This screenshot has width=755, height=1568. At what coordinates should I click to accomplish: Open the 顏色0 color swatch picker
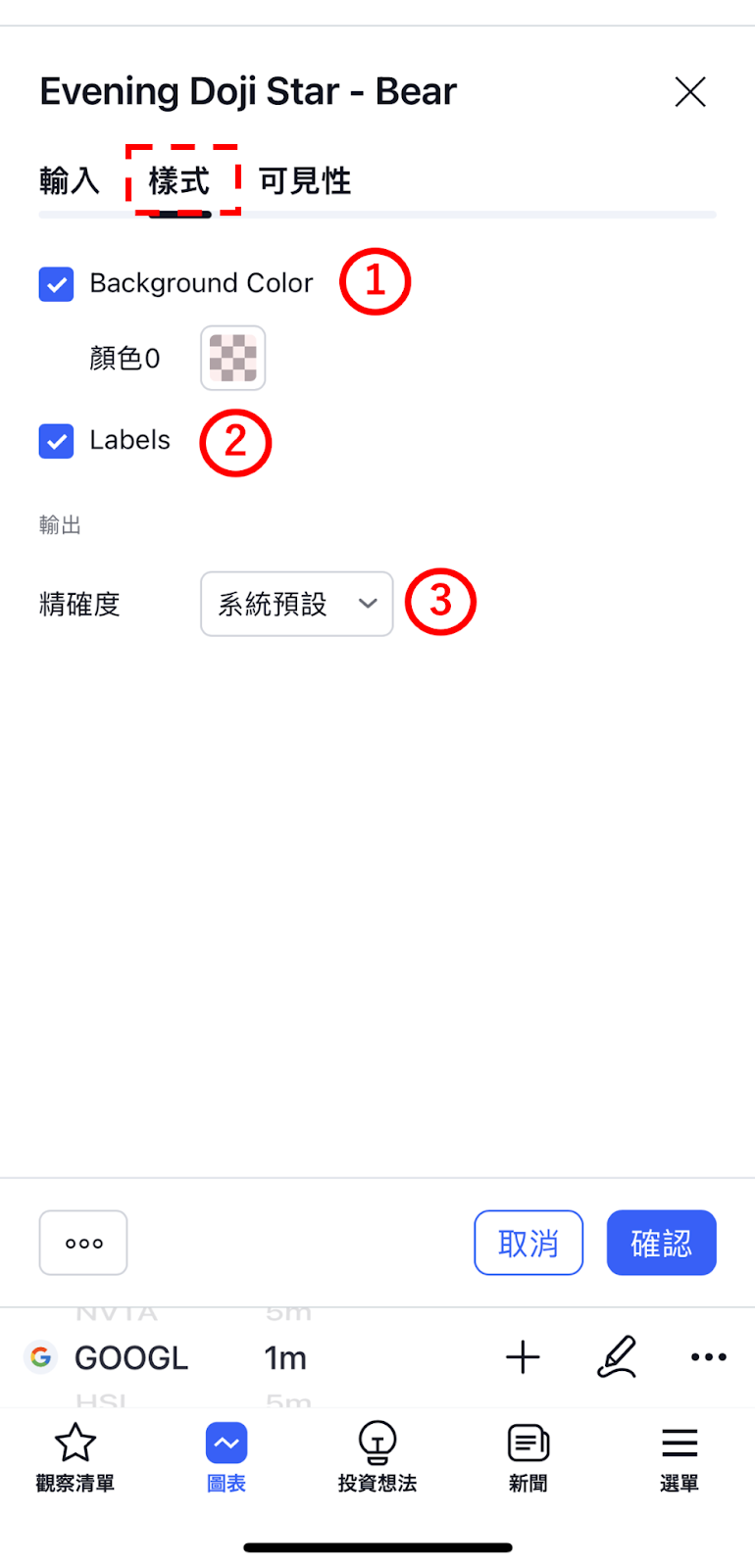tap(233, 358)
